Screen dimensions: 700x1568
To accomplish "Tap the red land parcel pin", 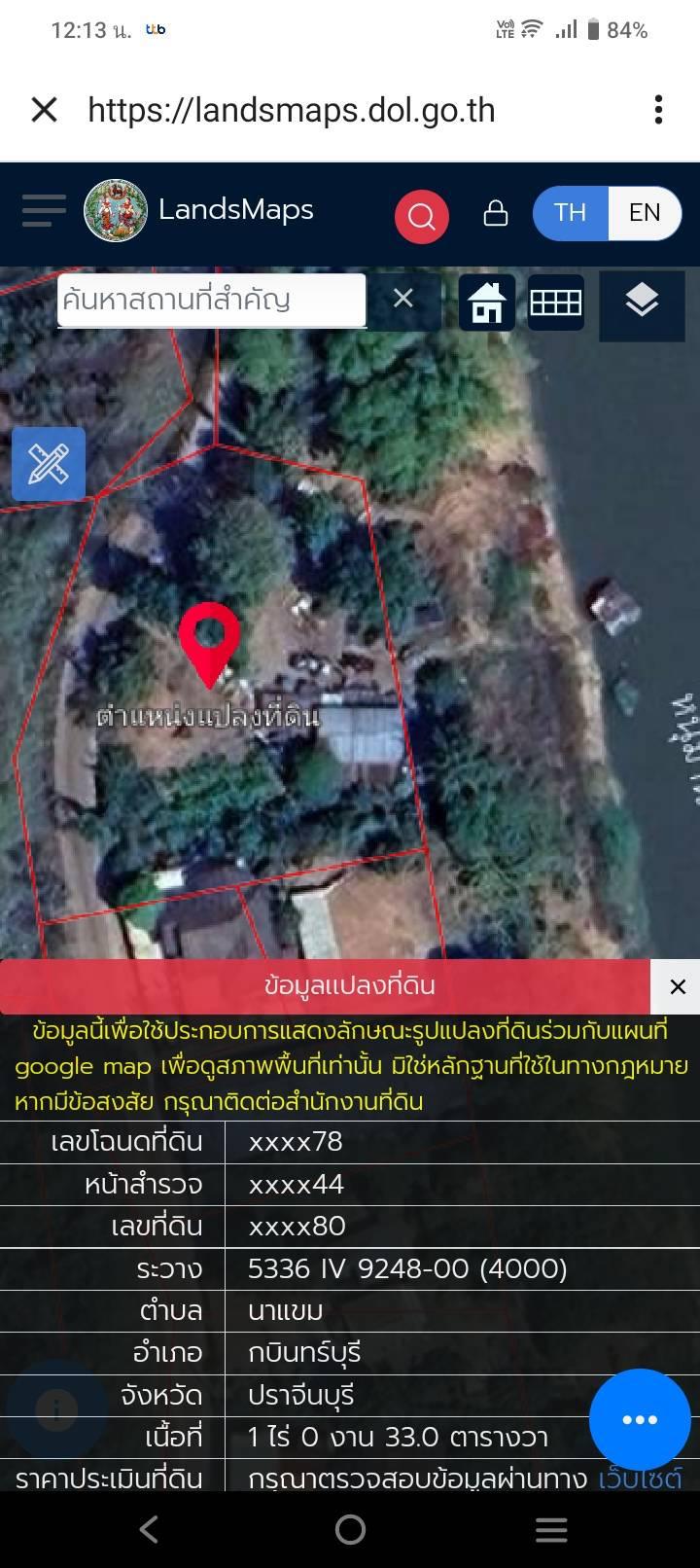I will coord(209,639).
